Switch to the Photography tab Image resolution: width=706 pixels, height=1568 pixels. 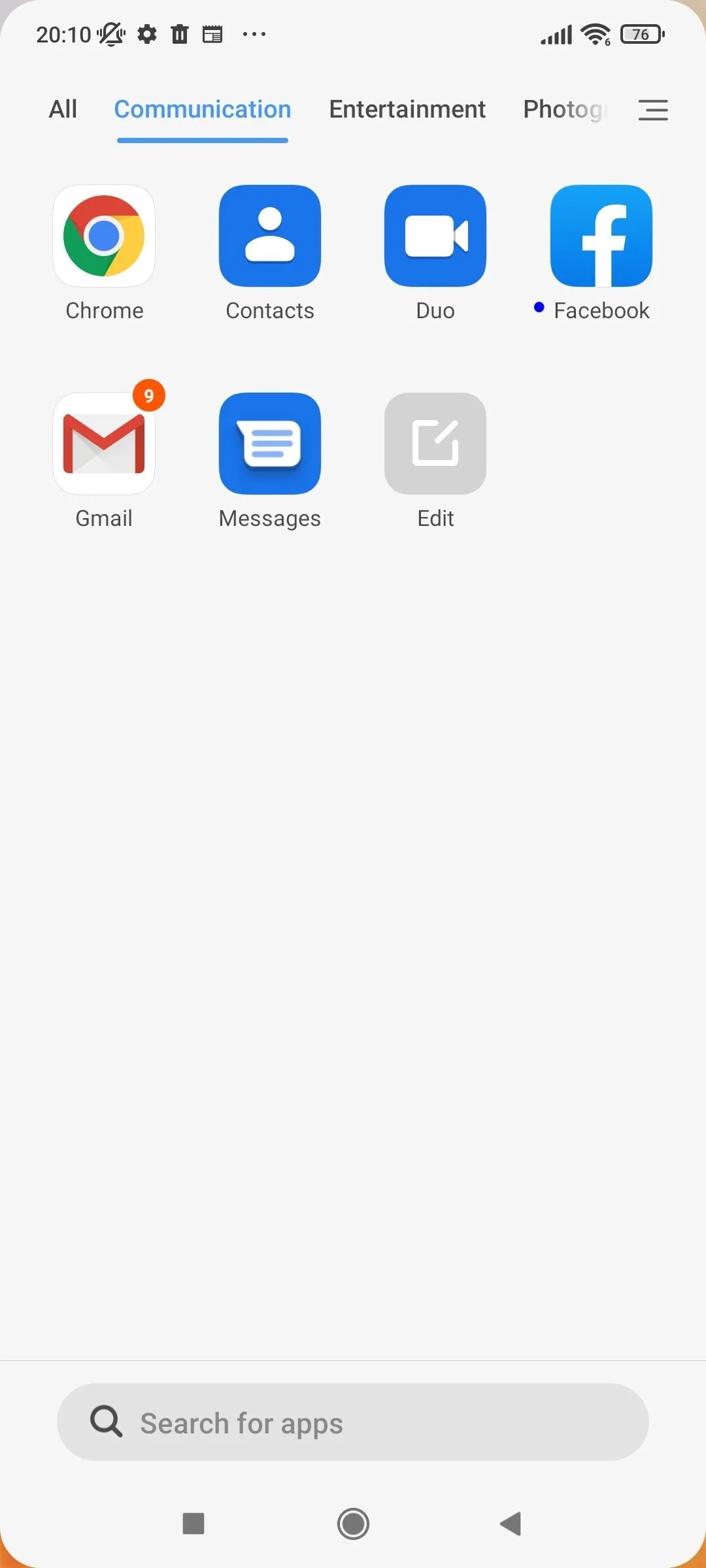pos(565,109)
